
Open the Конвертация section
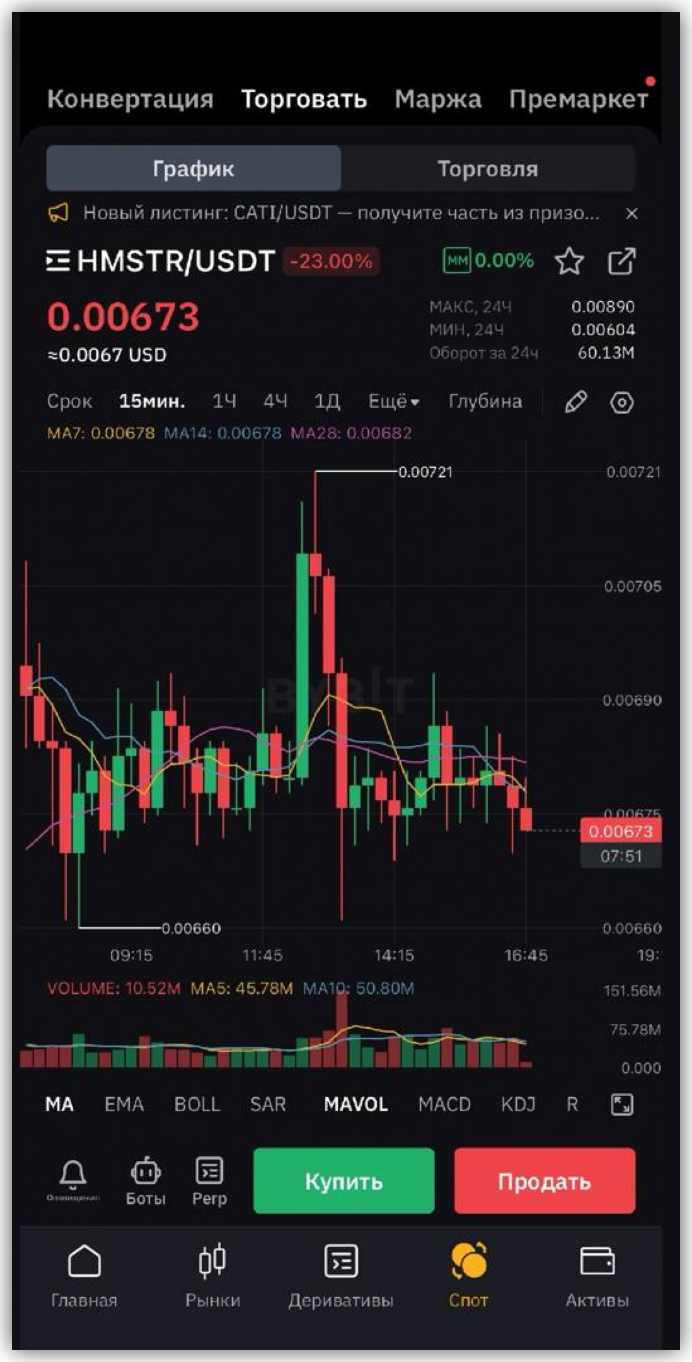tap(130, 99)
